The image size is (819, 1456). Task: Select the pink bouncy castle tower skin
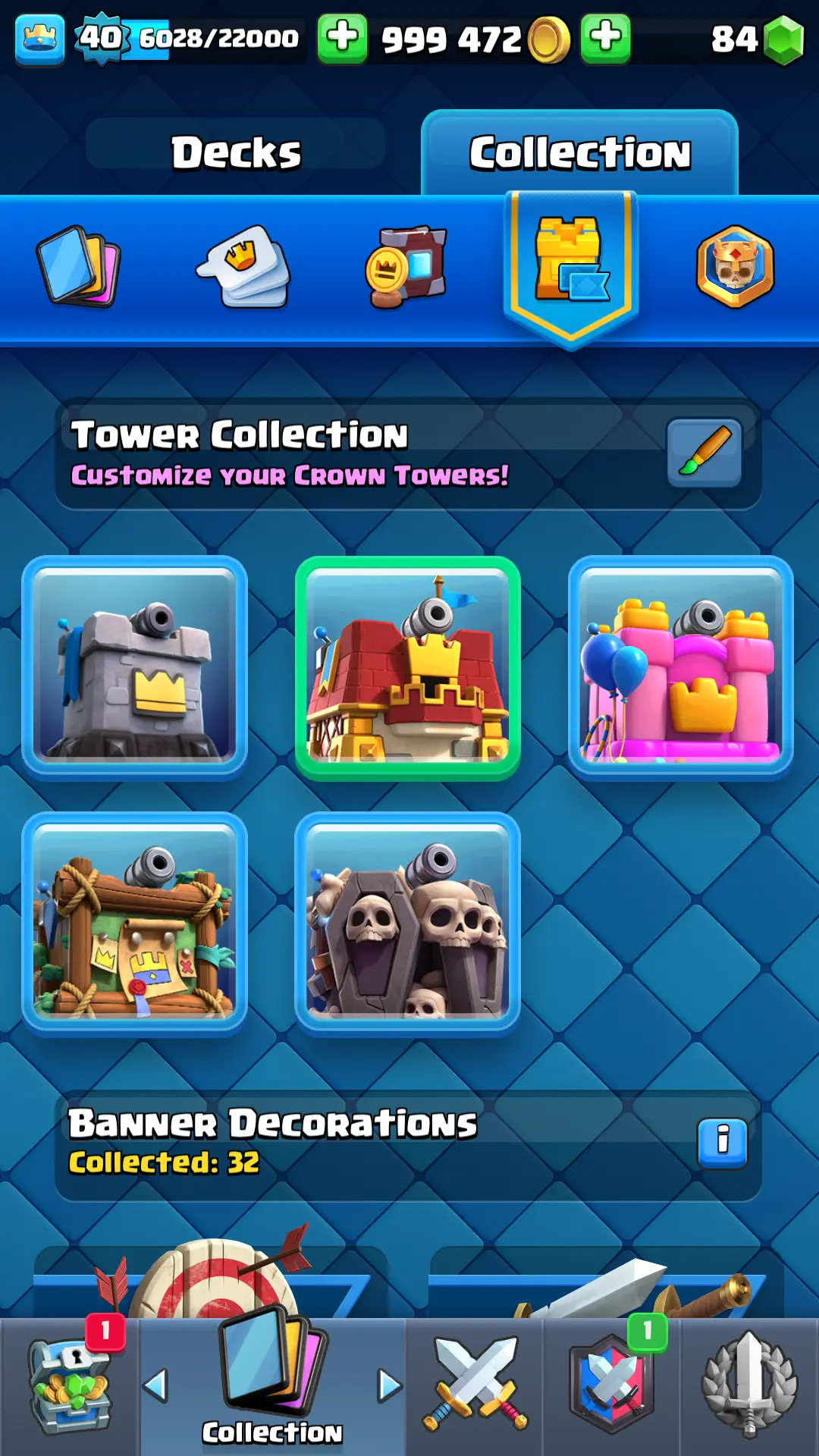680,668
